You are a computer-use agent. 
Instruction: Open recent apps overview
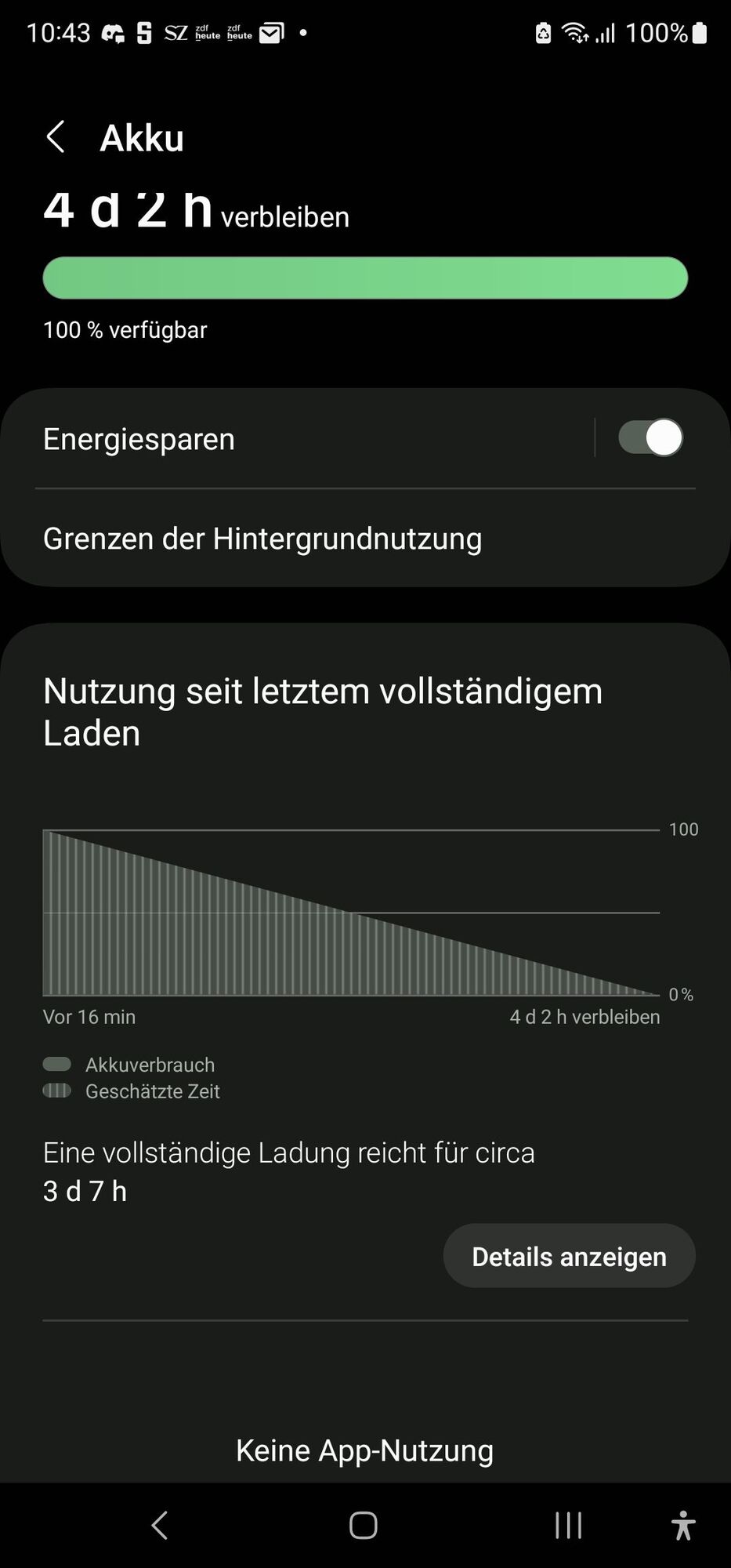[x=568, y=1525]
